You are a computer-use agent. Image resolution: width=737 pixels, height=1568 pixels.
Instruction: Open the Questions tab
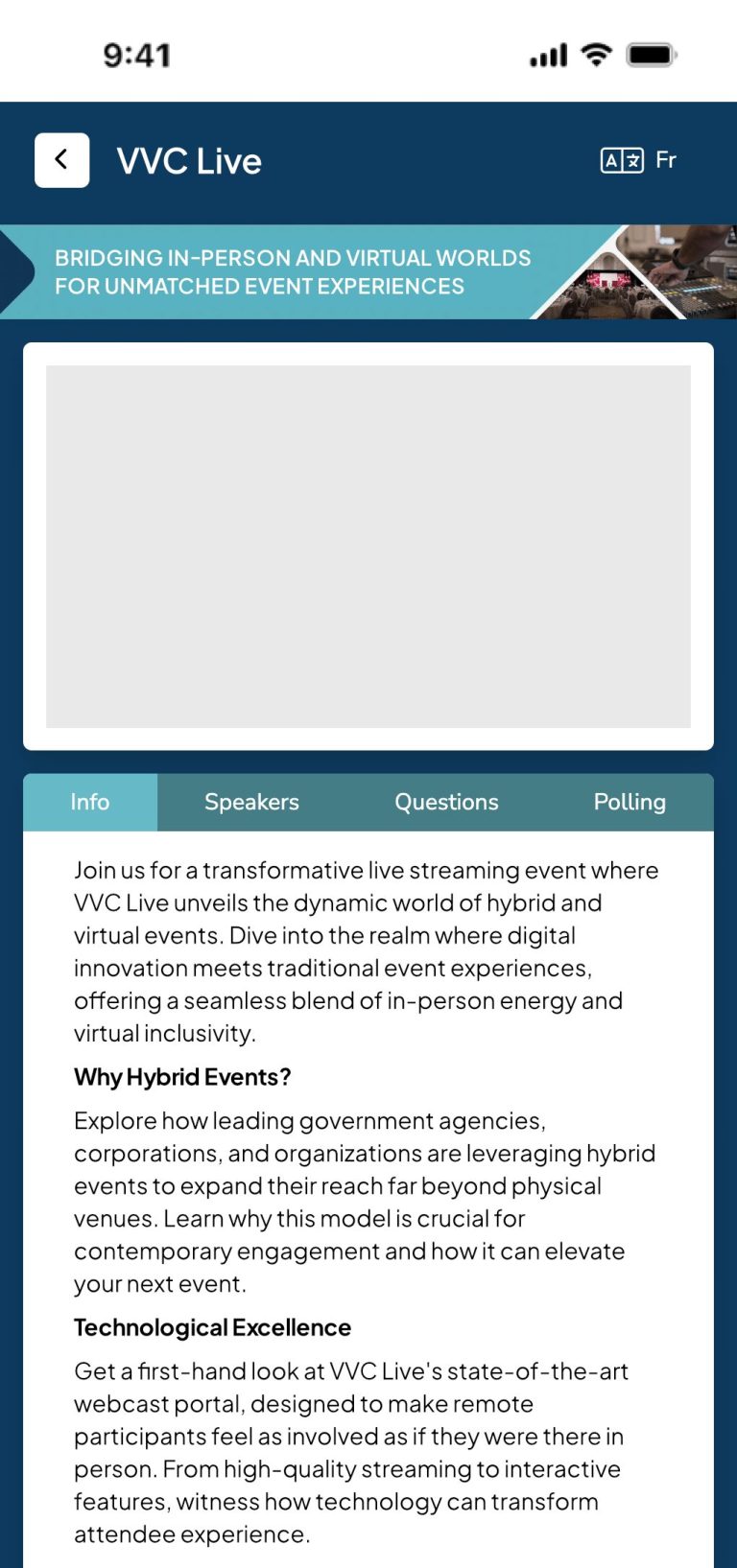(446, 802)
